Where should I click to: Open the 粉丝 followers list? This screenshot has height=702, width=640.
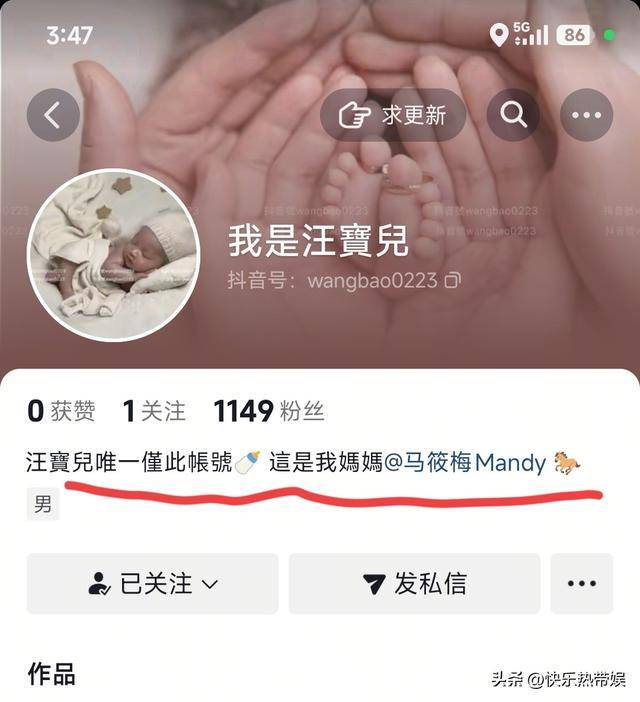coord(269,411)
